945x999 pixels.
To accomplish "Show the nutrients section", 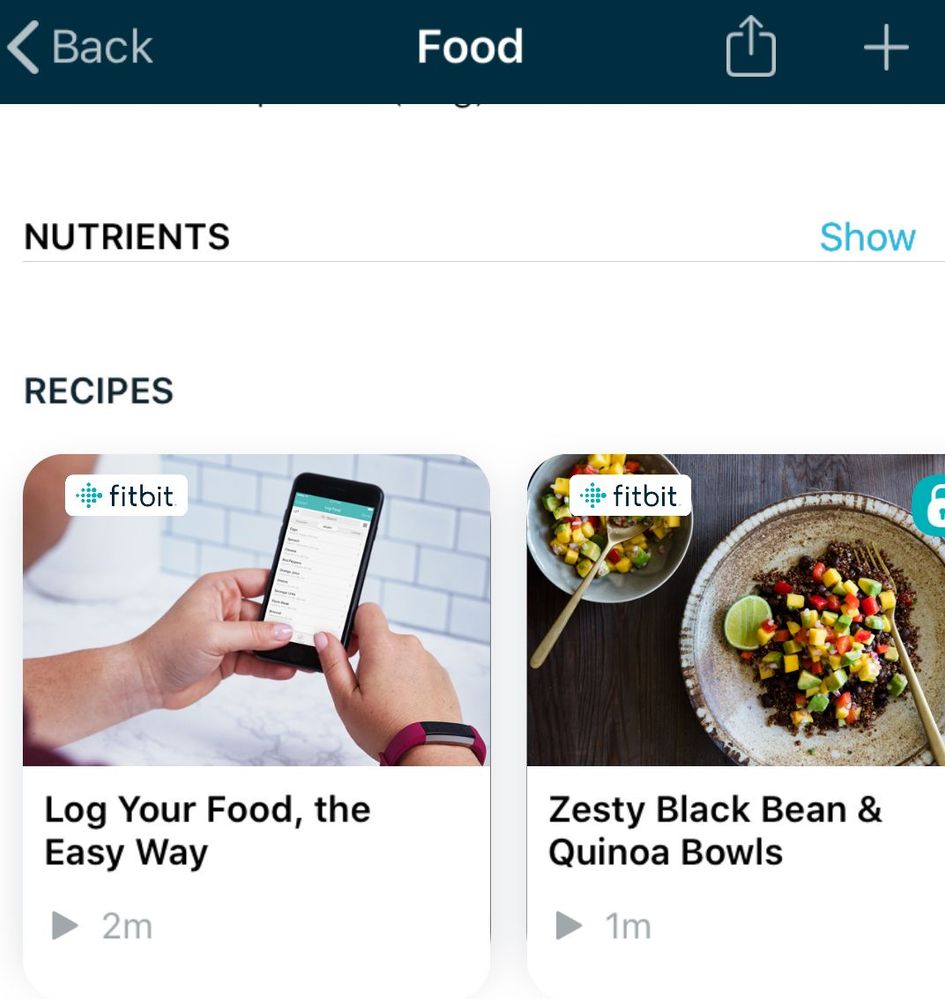I will tap(866, 237).
